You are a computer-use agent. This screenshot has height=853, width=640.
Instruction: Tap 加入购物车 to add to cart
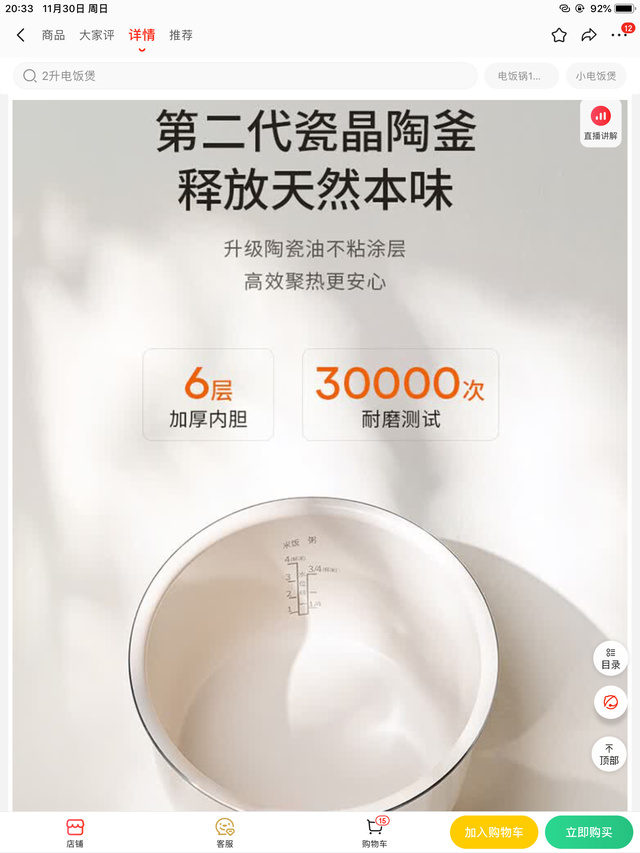tap(494, 832)
